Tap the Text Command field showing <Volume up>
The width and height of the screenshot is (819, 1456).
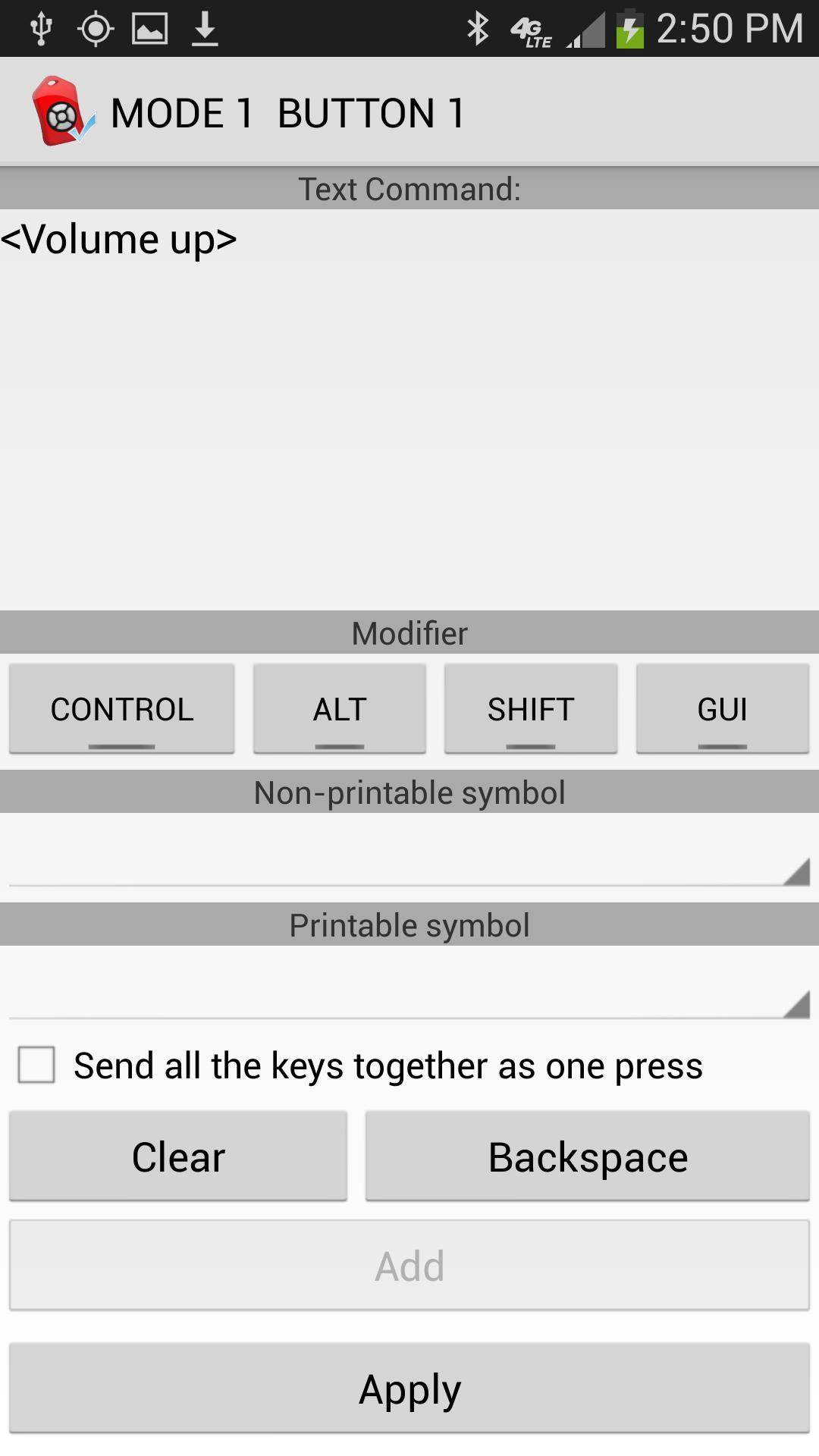(409, 409)
